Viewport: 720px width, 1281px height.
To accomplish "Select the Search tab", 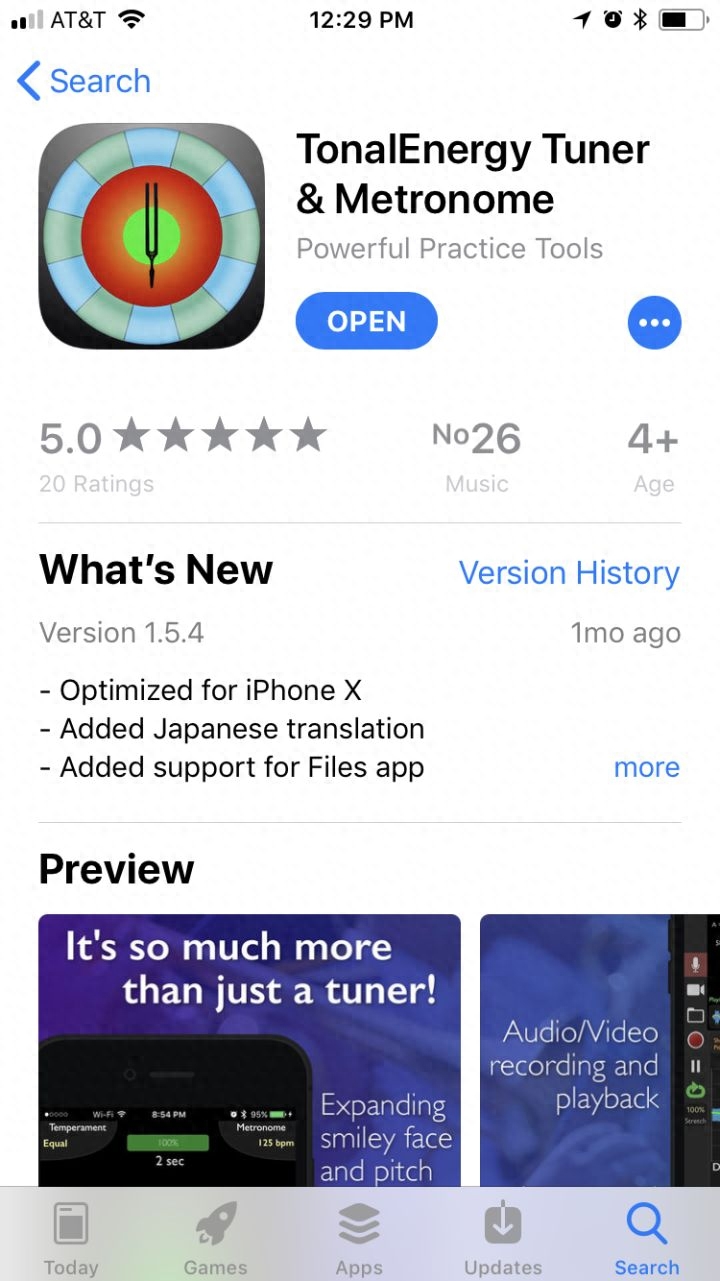I will coord(647,1239).
